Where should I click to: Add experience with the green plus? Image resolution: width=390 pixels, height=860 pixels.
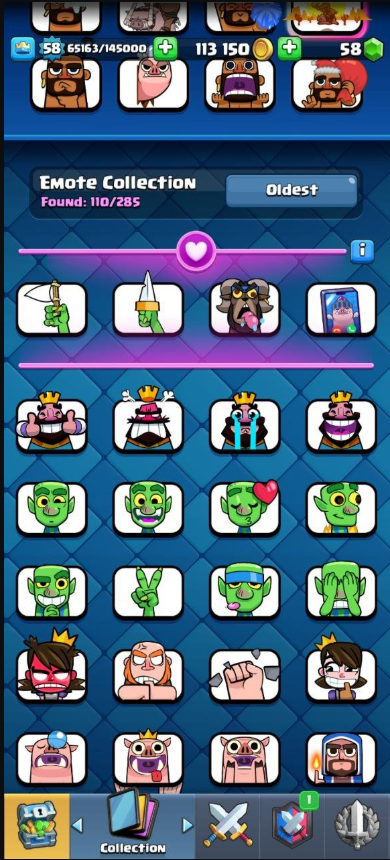(x=165, y=49)
